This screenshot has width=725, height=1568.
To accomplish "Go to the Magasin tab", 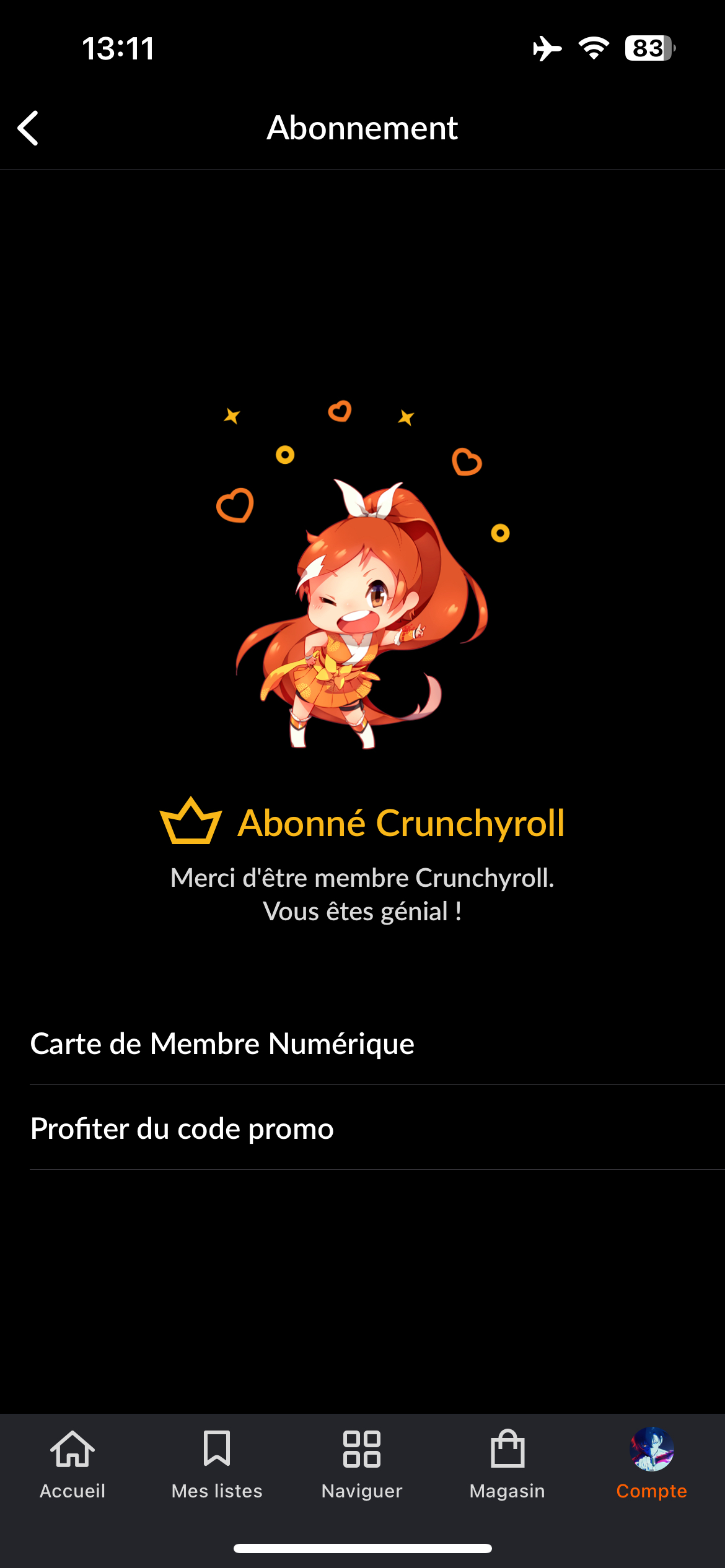I will pyautogui.click(x=507, y=1464).
